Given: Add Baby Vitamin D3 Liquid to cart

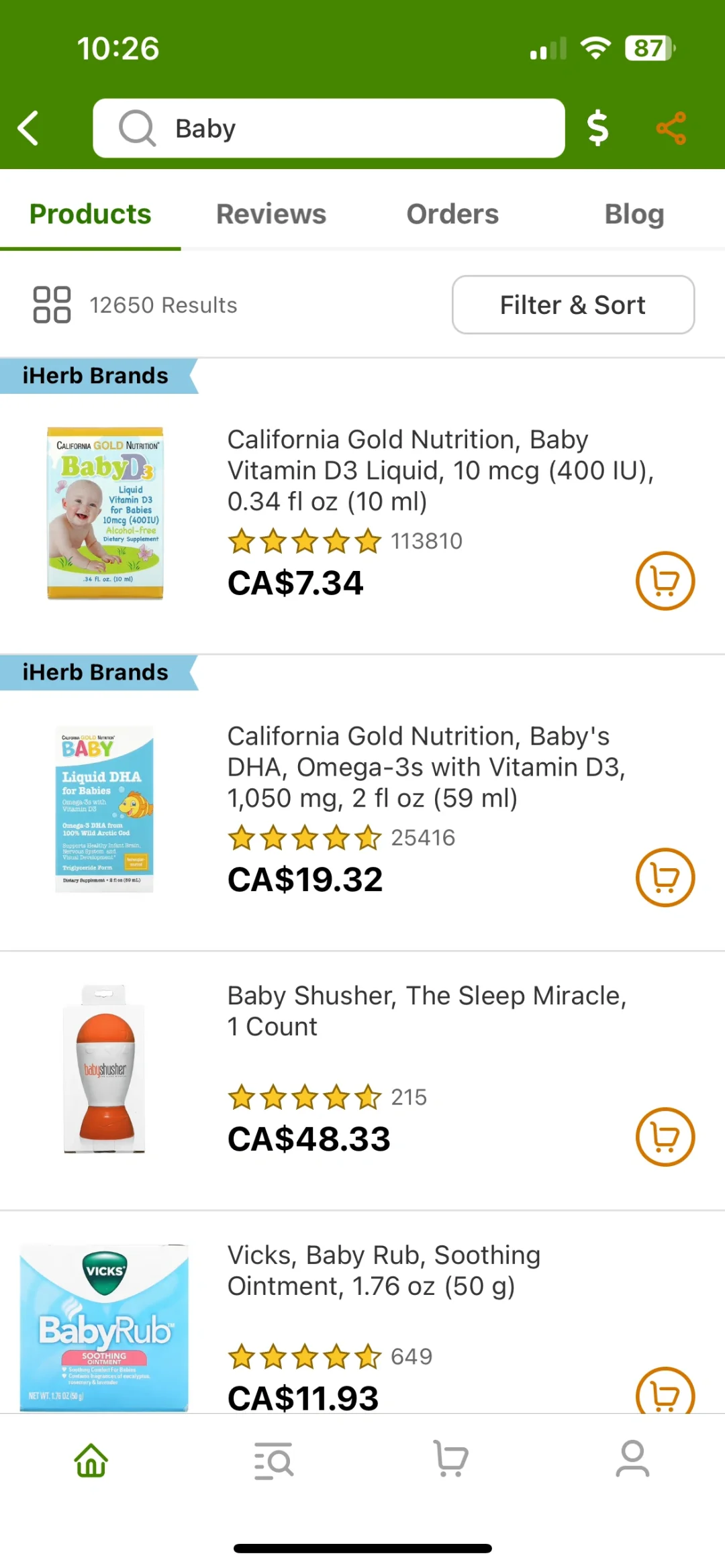Looking at the screenshot, I should pyautogui.click(x=665, y=581).
